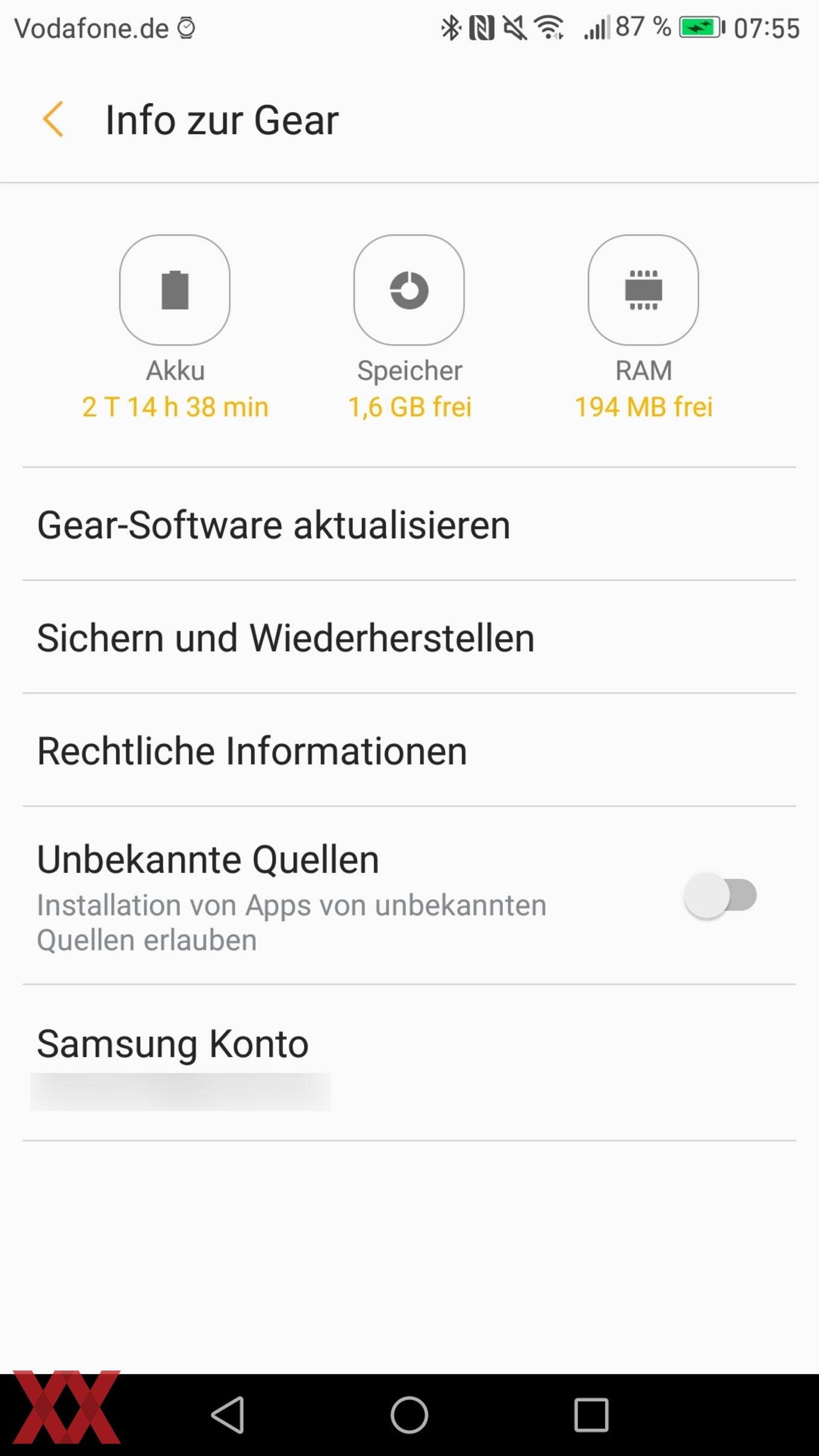Open the Akku battery details

pyautogui.click(x=175, y=290)
